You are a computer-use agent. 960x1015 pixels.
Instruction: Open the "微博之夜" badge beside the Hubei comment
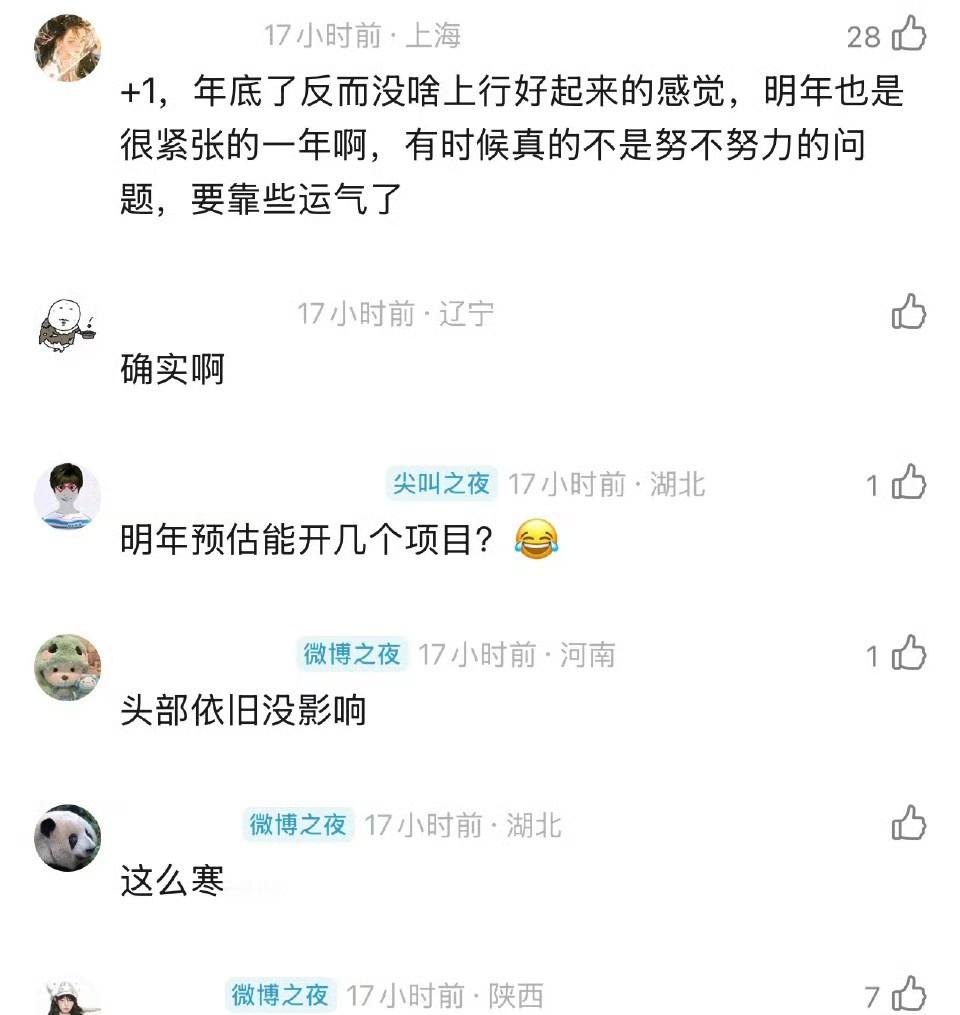click(x=297, y=826)
